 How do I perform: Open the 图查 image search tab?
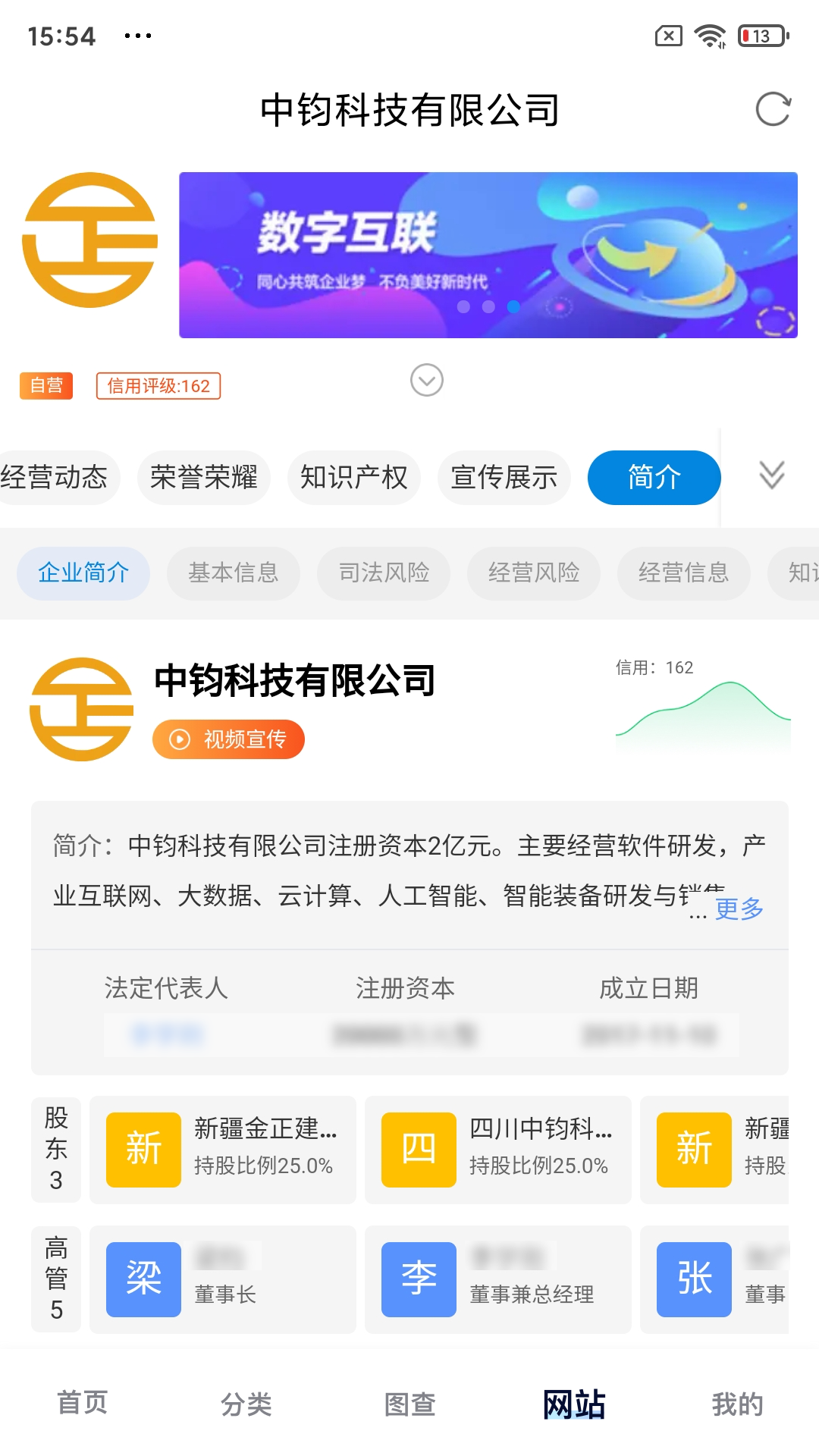[x=409, y=1403]
